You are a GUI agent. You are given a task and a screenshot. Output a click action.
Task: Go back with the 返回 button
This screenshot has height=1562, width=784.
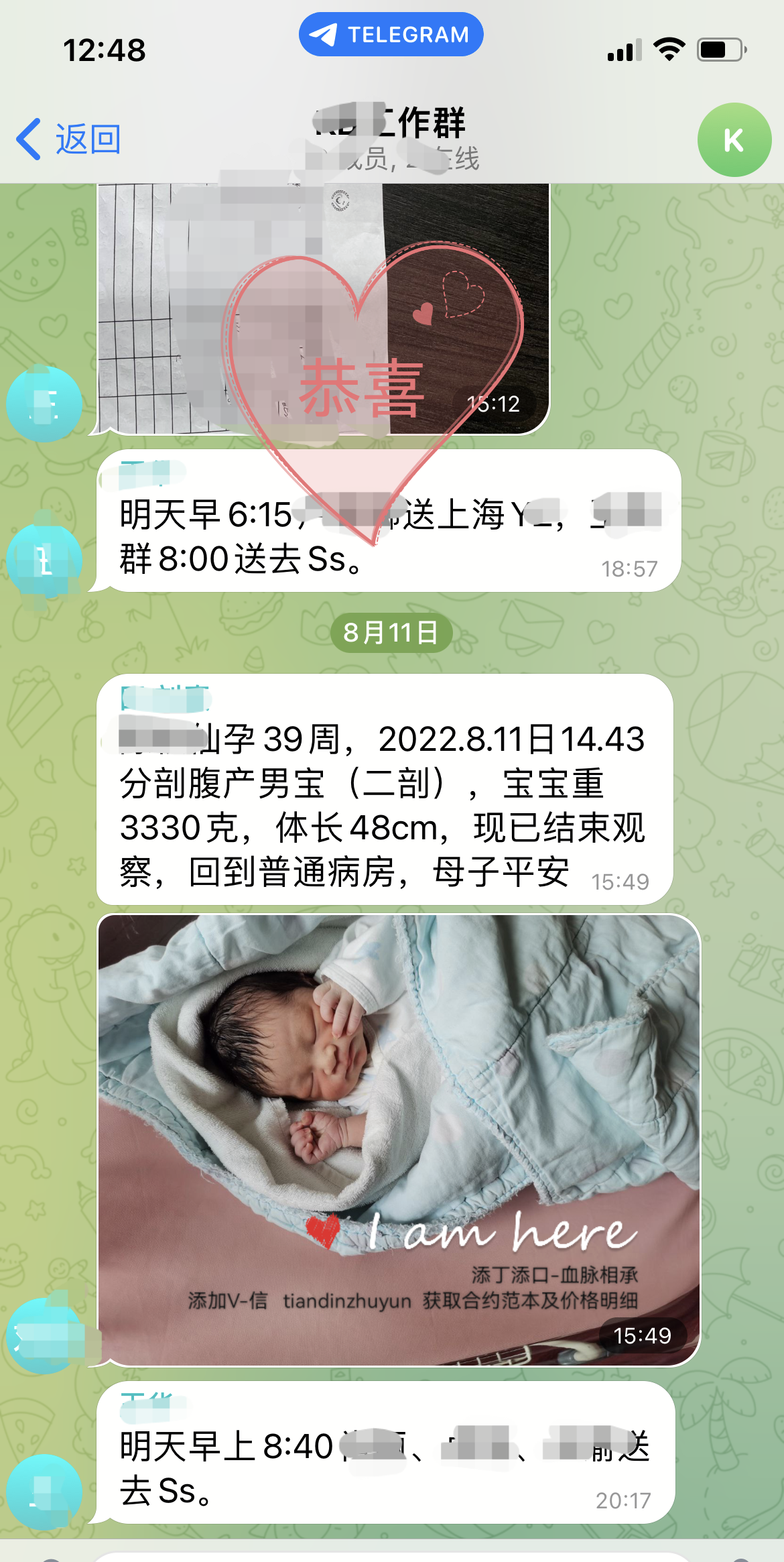point(69,139)
